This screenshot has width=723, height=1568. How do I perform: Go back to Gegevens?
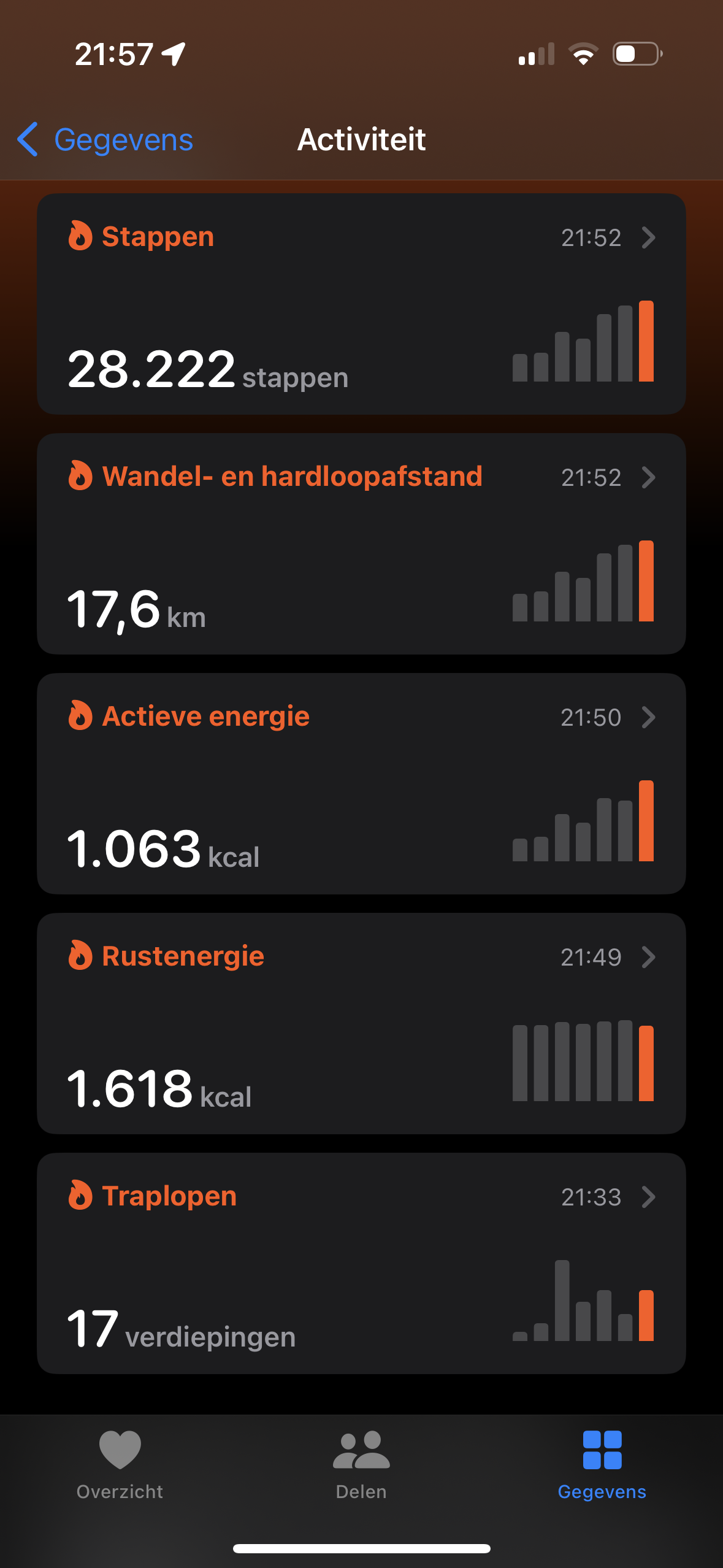[x=105, y=140]
